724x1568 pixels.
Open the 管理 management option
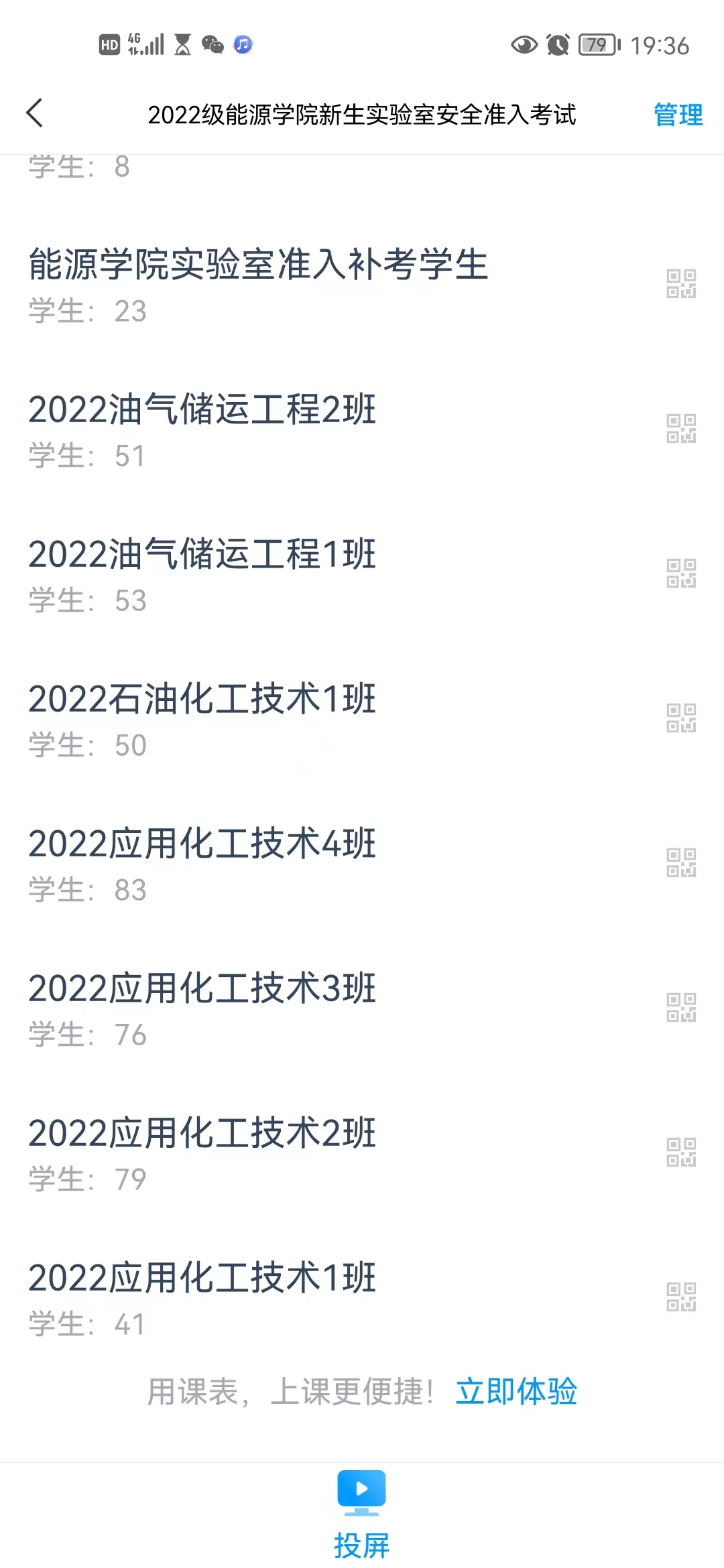point(677,115)
